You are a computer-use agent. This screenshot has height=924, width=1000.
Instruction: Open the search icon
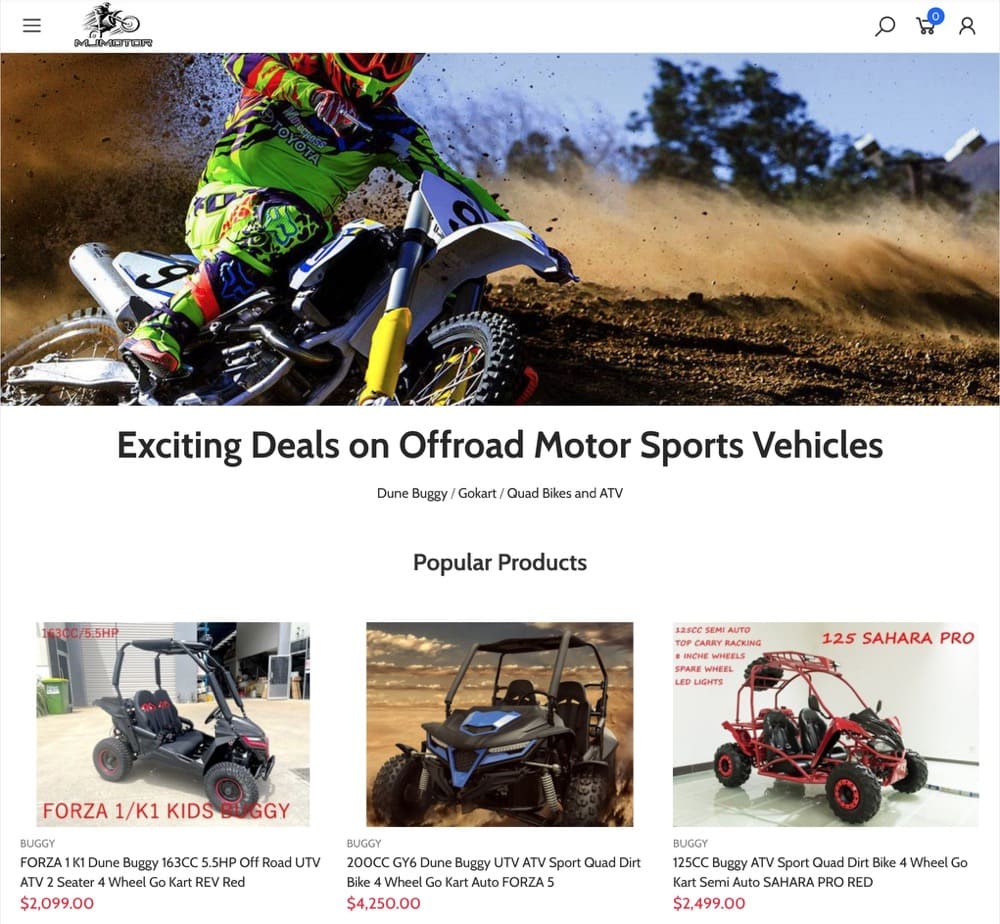point(885,26)
